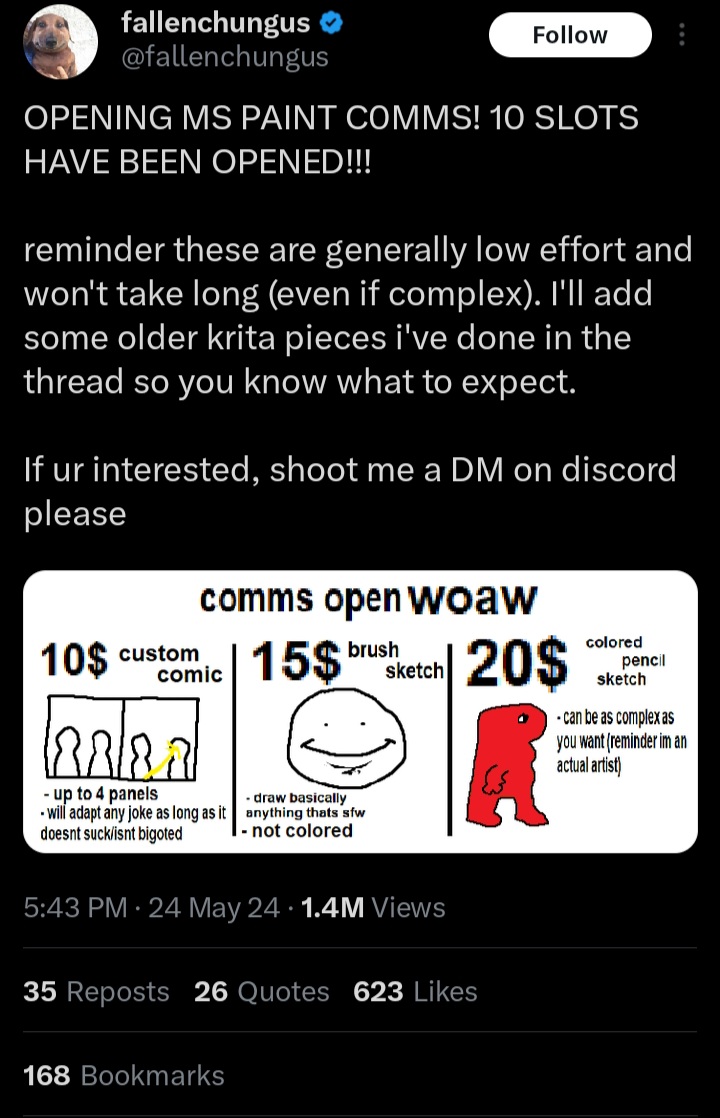Open the comms open price sheet image
This screenshot has width=720, height=1118.
[x=360, y=712]
